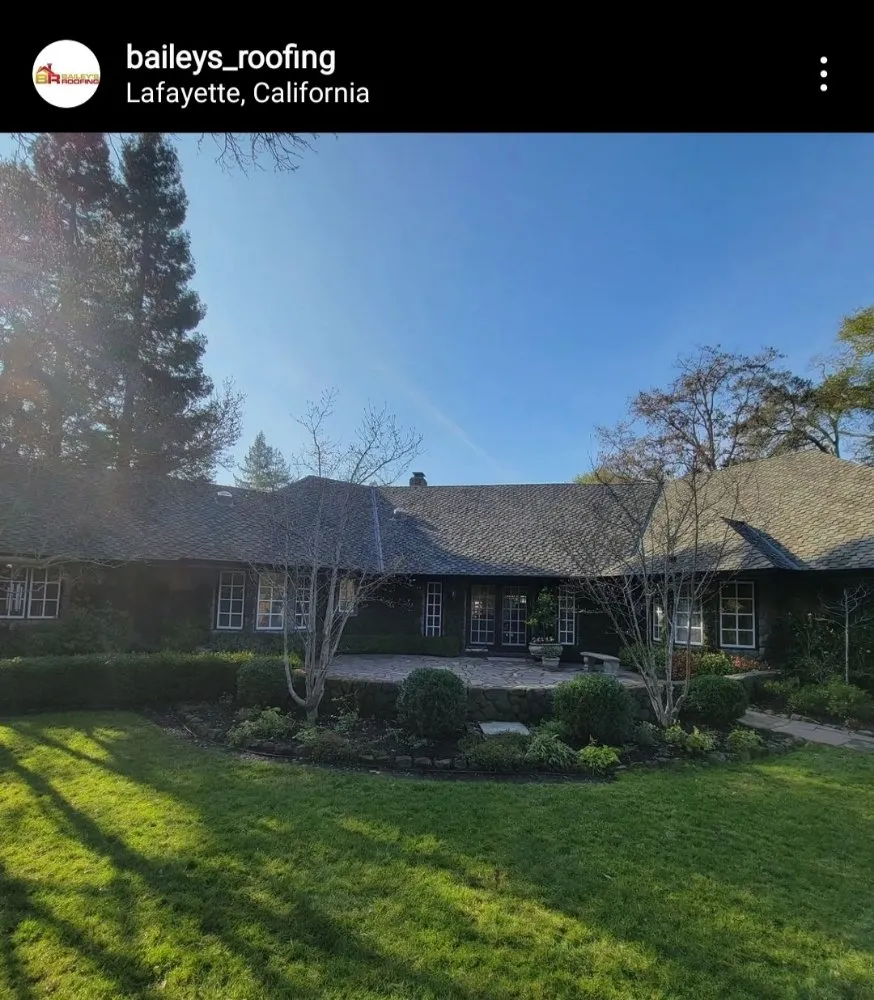Open the Lafayette, California location link
The height and width of the screenshot is (1000, 874).
point(246,96)
